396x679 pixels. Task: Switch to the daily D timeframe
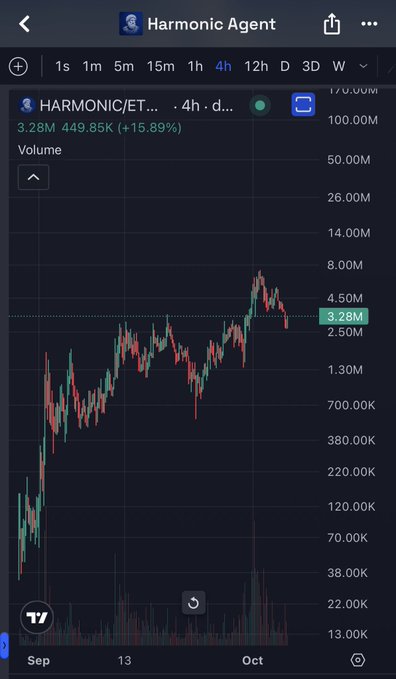[x=285, y=66]
